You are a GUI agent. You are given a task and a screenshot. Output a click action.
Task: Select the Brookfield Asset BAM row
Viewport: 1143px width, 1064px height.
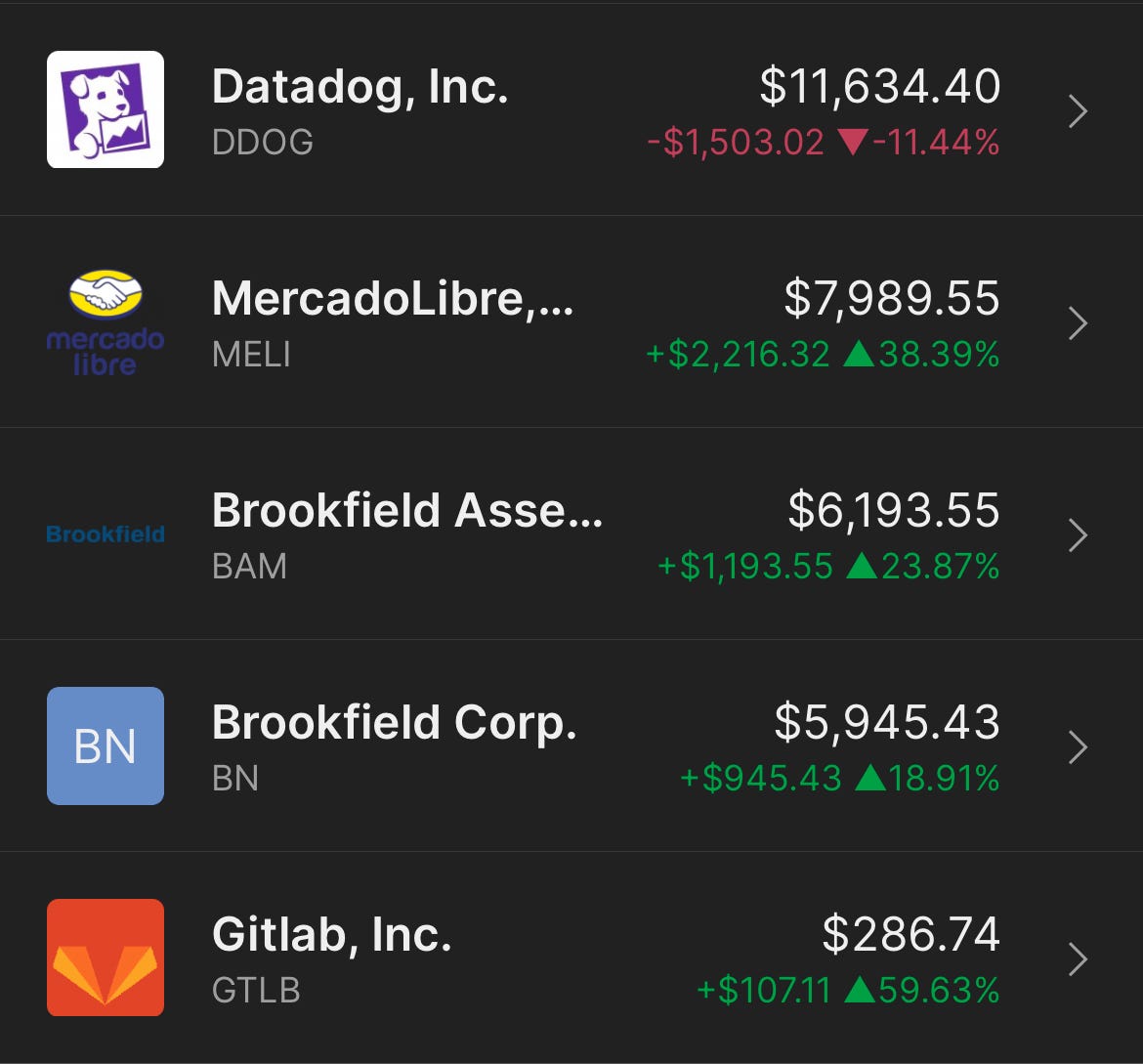pyautogui.click(x=571, y=534)
